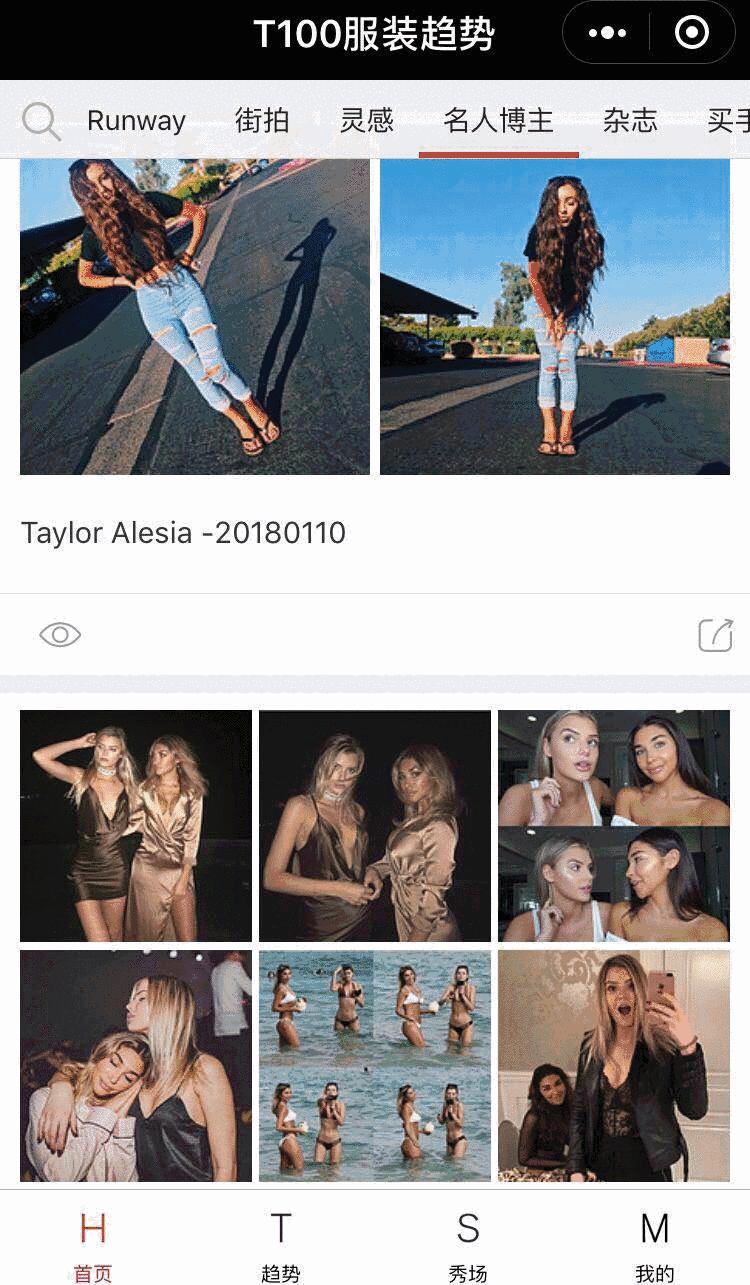View the beach bikini collage photo
This screenshot has width=750, height=1285.
[x=375, y=1066]
